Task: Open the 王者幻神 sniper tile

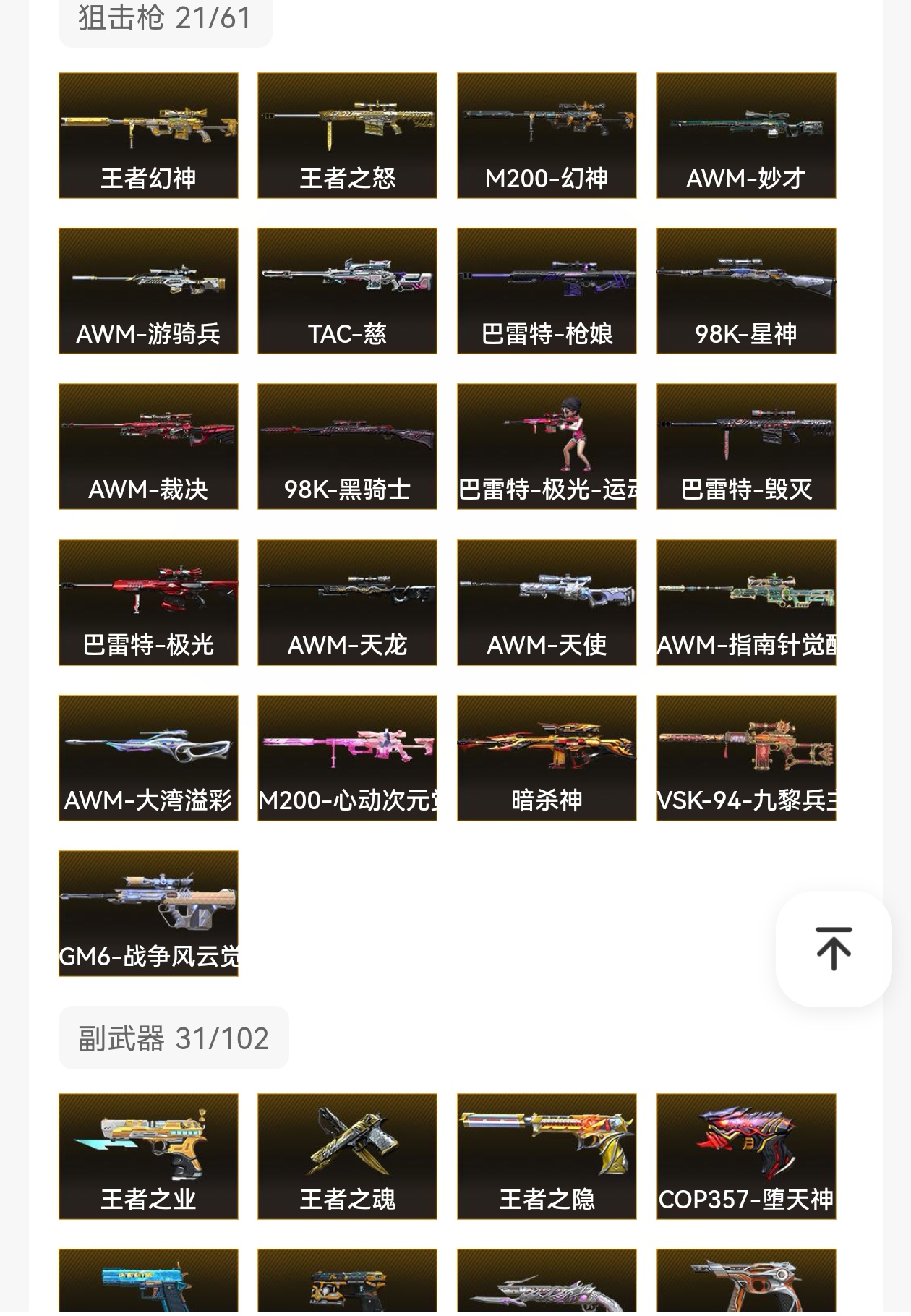Action: coord(148,135)
